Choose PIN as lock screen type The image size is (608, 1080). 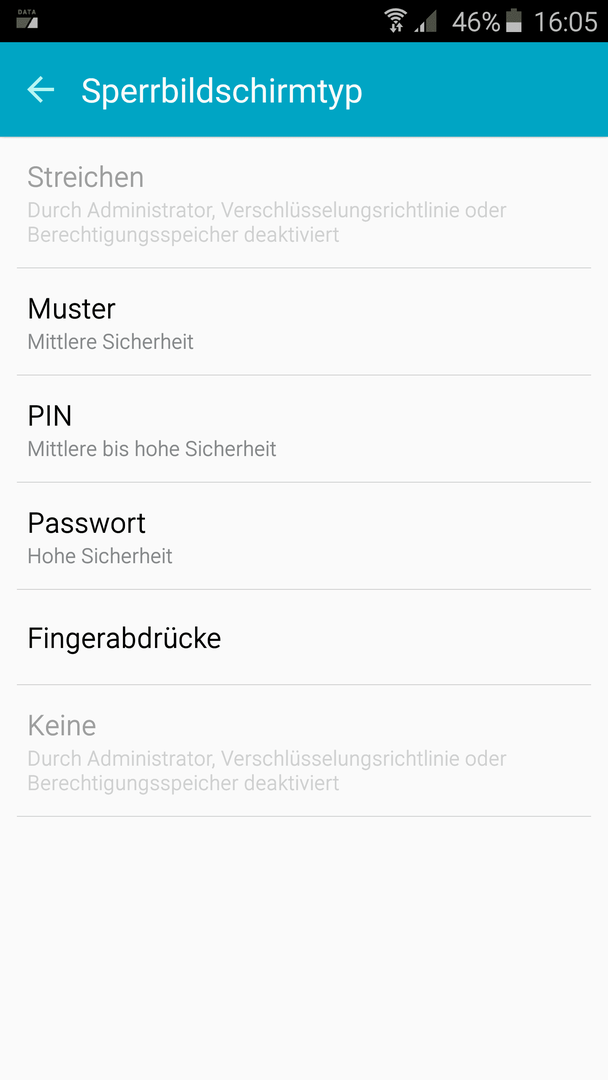click(304, 429)
